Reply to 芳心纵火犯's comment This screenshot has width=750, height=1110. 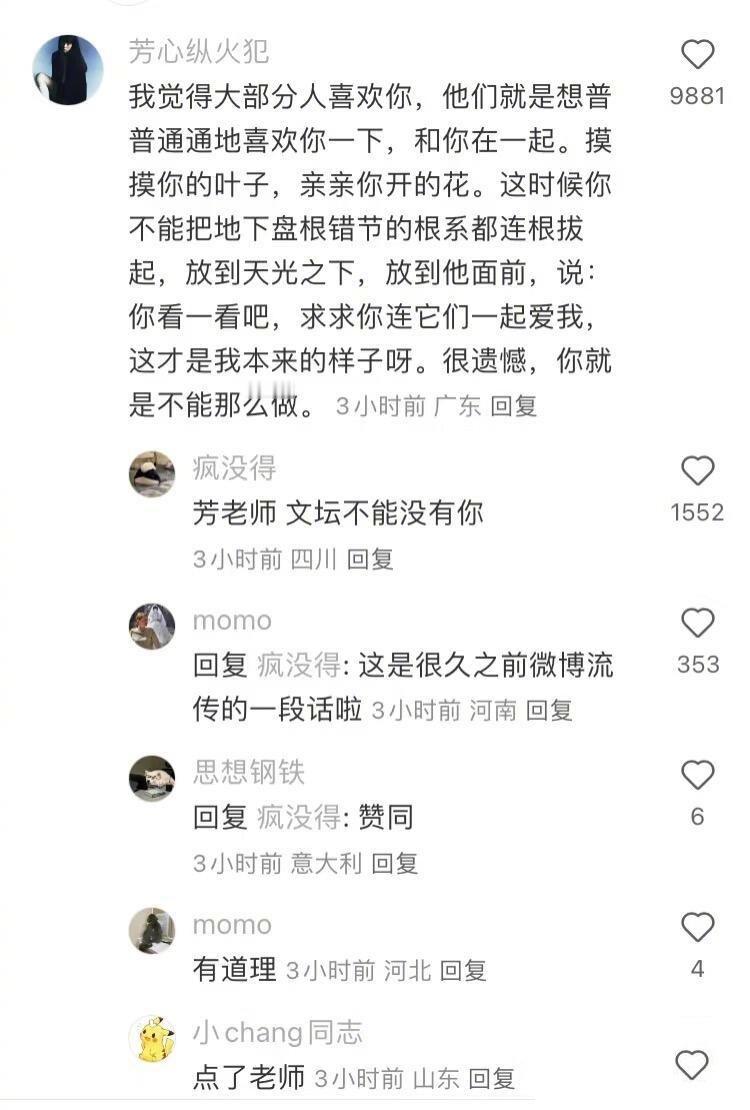[514, 406]
